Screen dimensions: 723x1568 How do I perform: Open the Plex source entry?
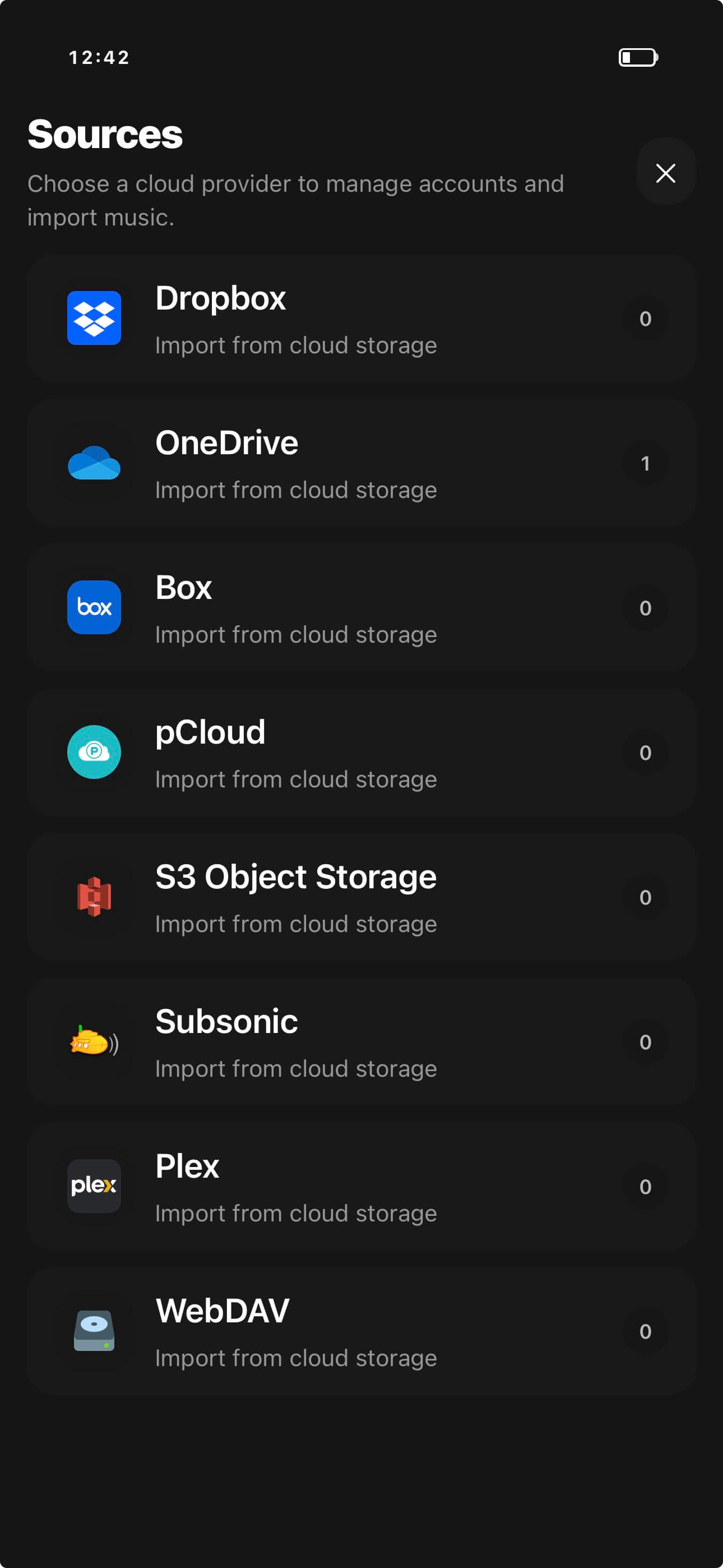[x=361, y=1186]
